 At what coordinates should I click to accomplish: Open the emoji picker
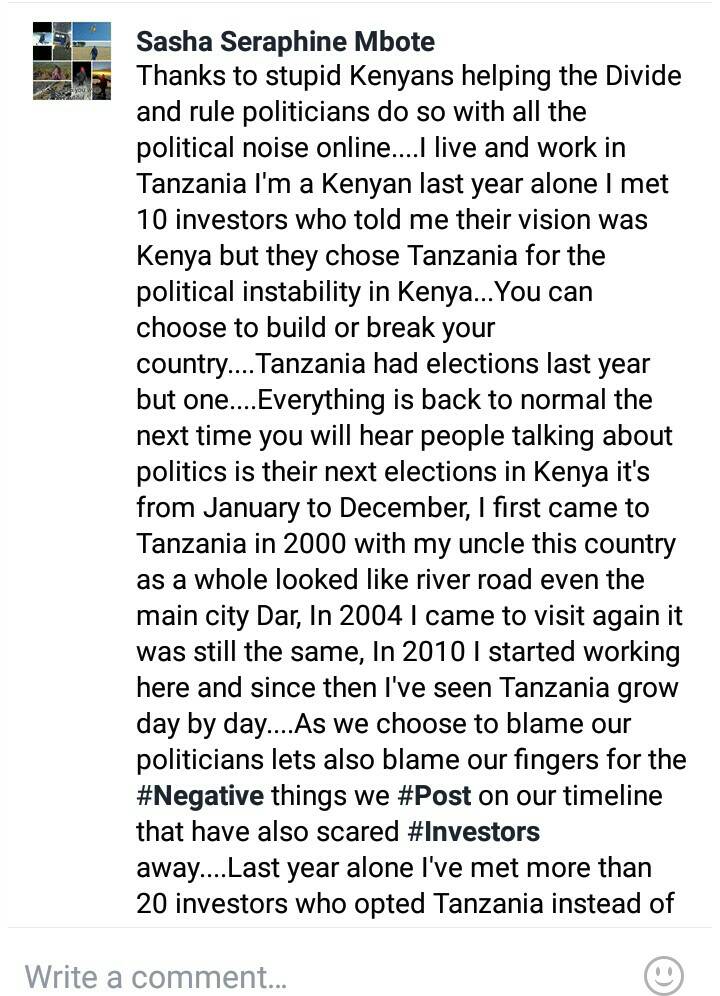663,974
